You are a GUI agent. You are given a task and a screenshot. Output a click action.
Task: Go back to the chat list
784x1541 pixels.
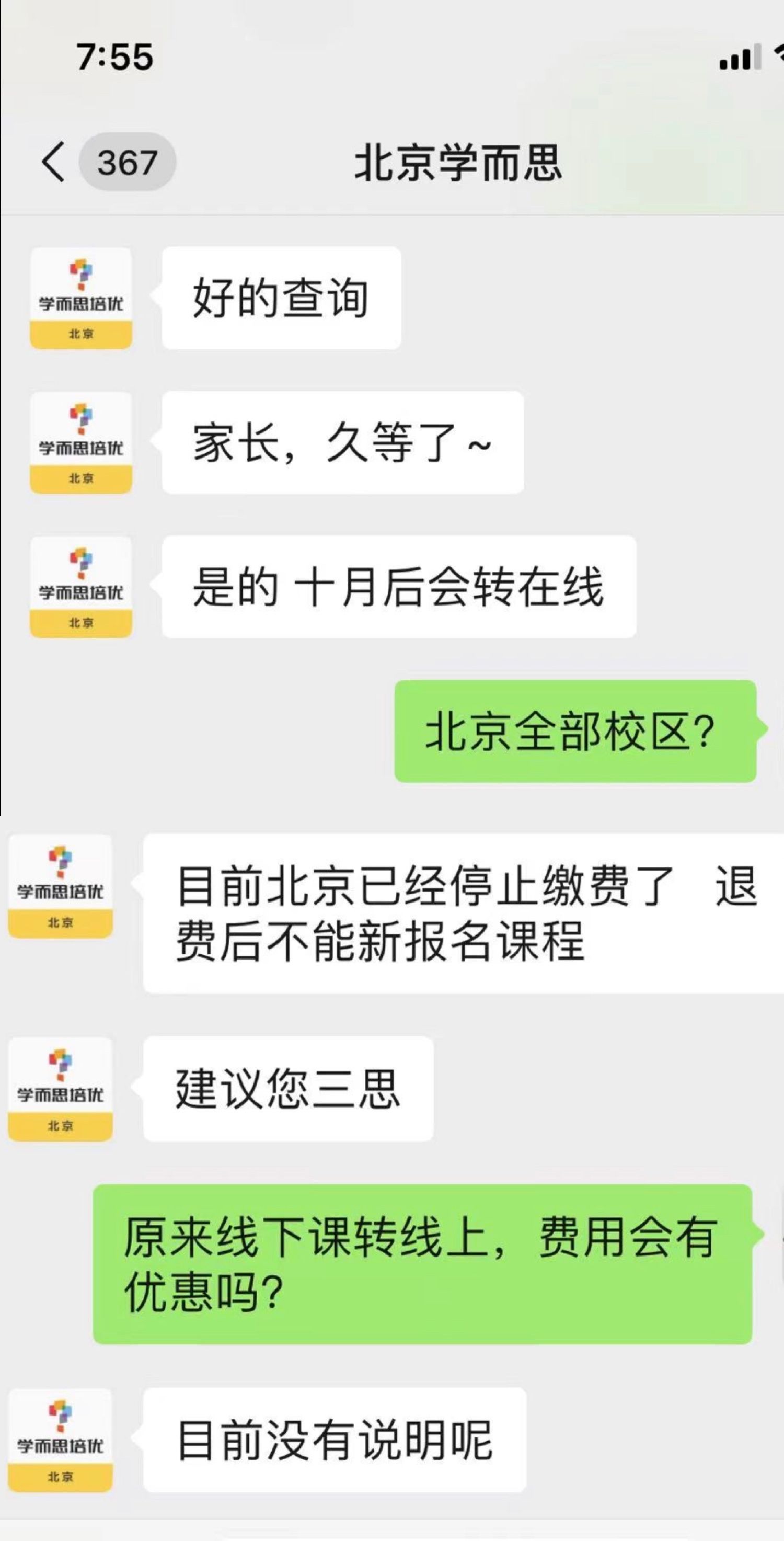coord(54,162)
